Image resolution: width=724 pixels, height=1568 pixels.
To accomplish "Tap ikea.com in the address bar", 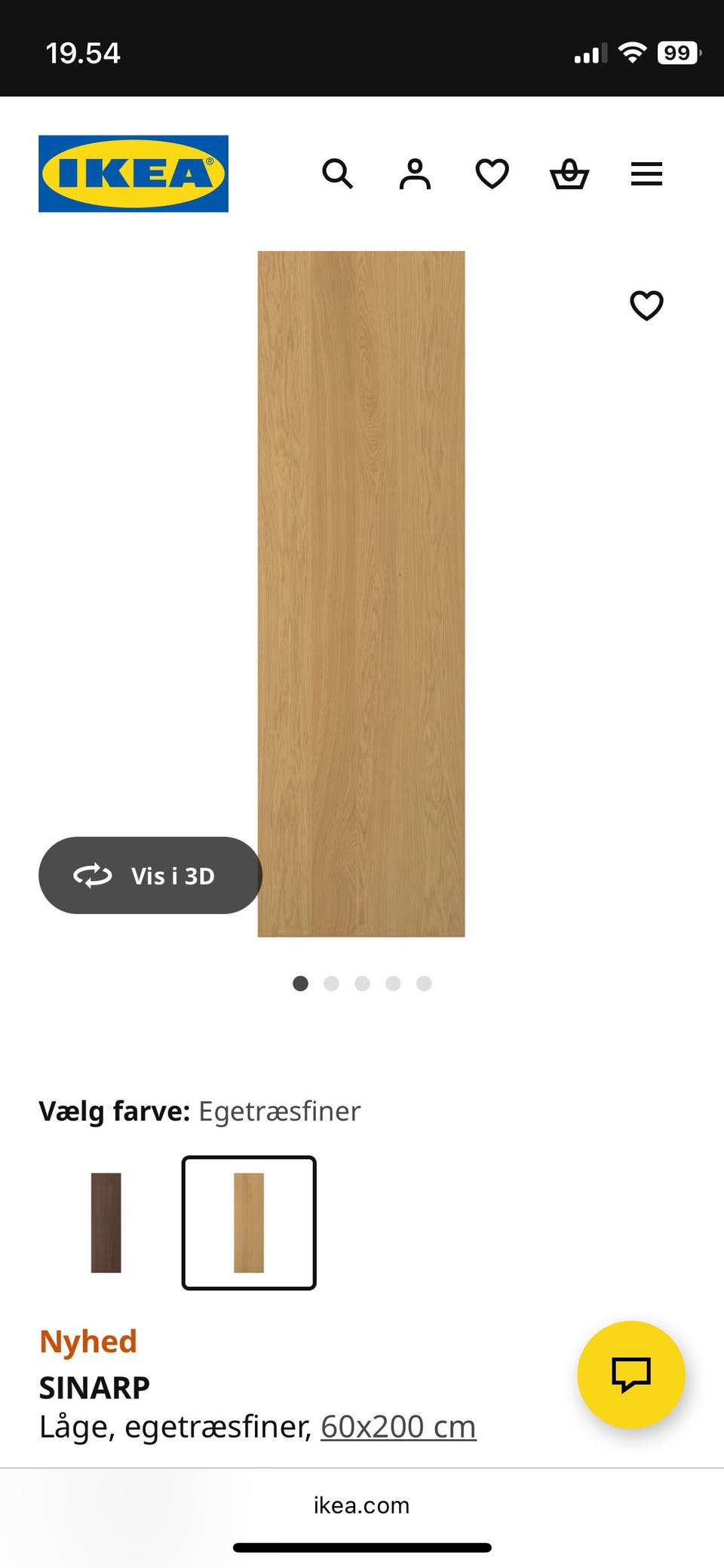I will click(361, 1505).
